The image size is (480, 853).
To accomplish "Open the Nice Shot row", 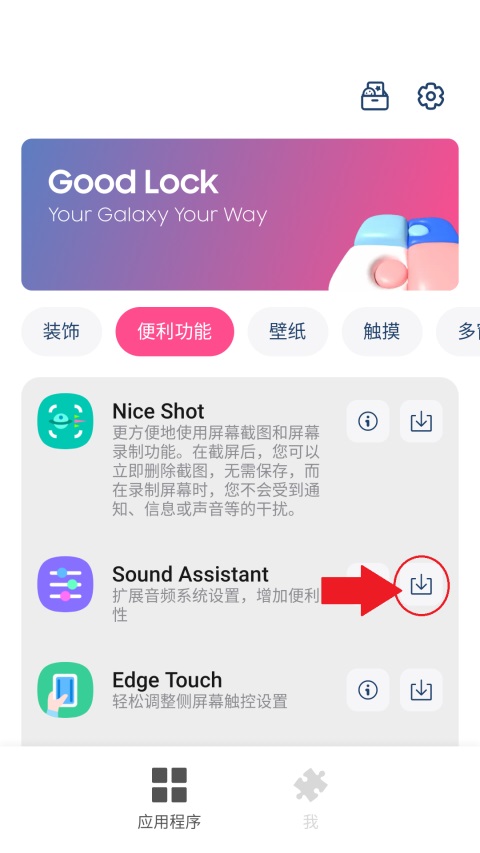I will point(240,454).
